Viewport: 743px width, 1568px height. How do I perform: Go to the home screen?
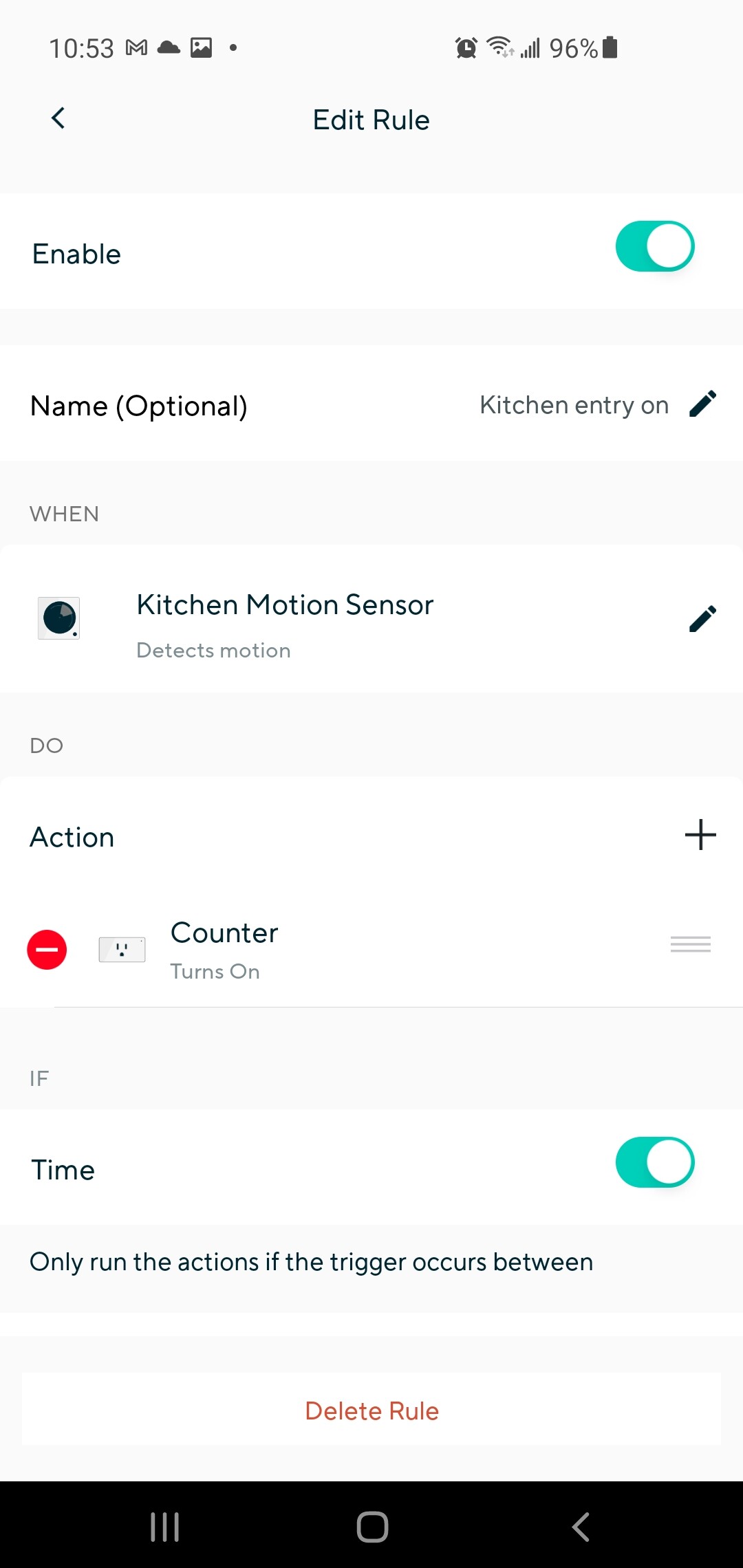[372, 1527]
